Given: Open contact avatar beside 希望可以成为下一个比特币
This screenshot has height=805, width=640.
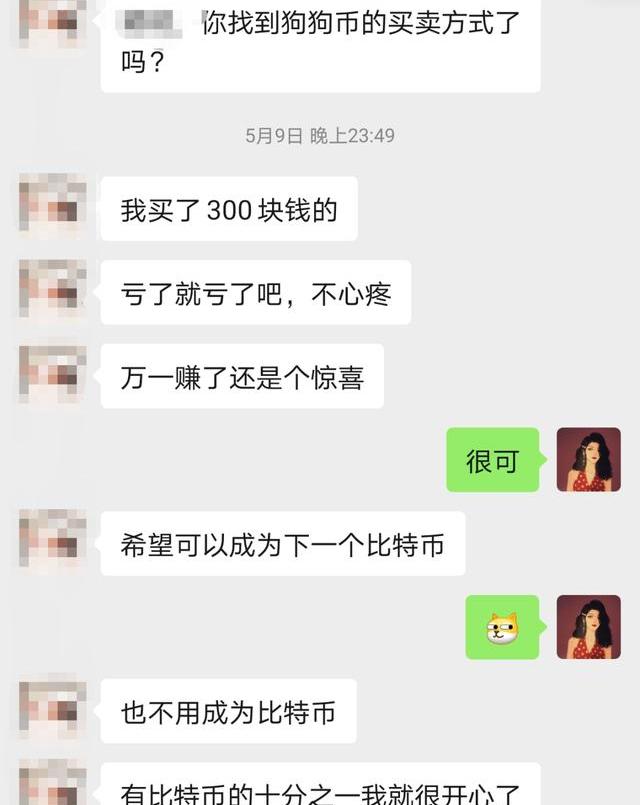Looking at the screenshot, I should click(52, 542).
